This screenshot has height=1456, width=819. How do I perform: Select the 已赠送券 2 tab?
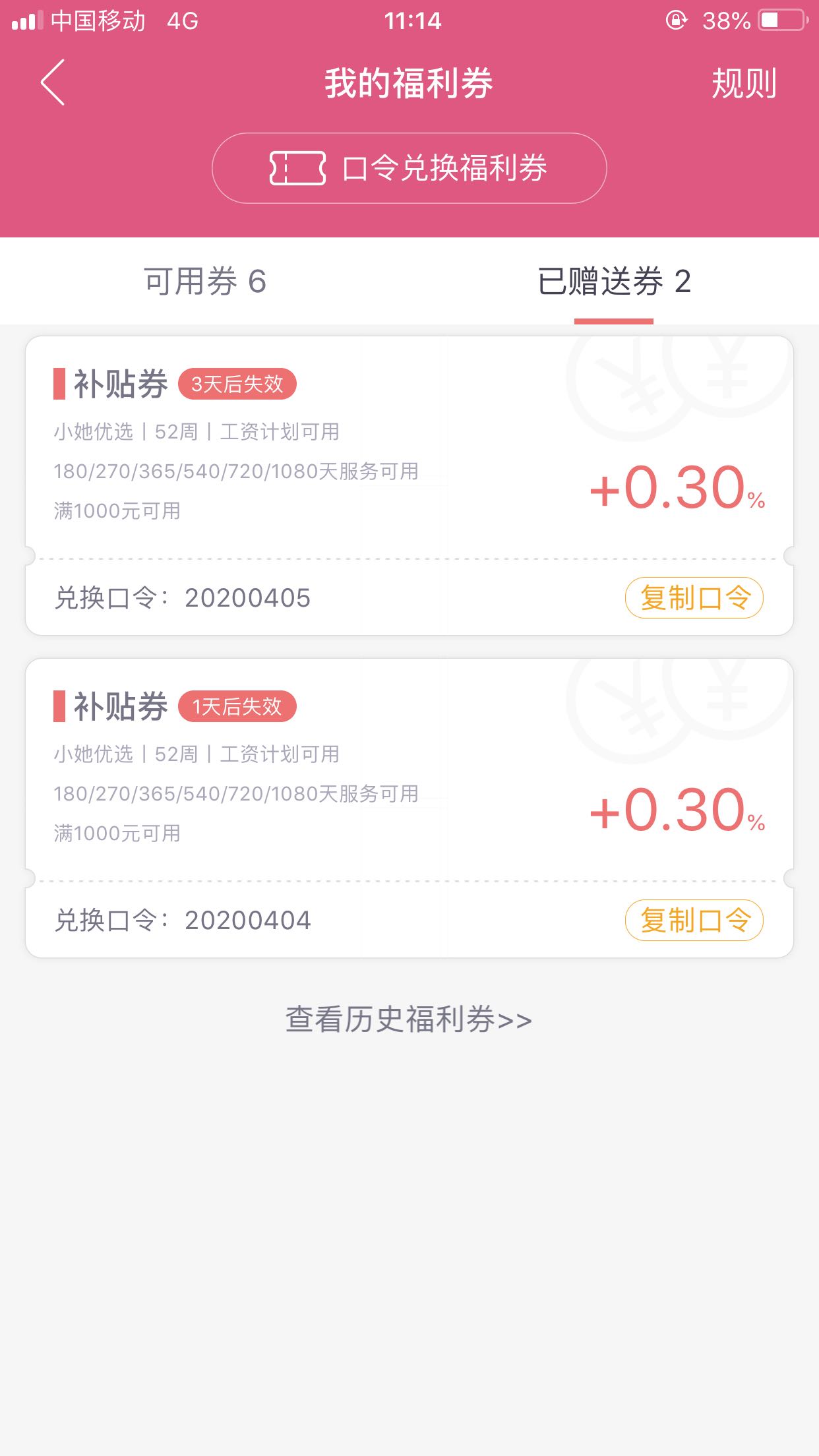pos(614,282)
